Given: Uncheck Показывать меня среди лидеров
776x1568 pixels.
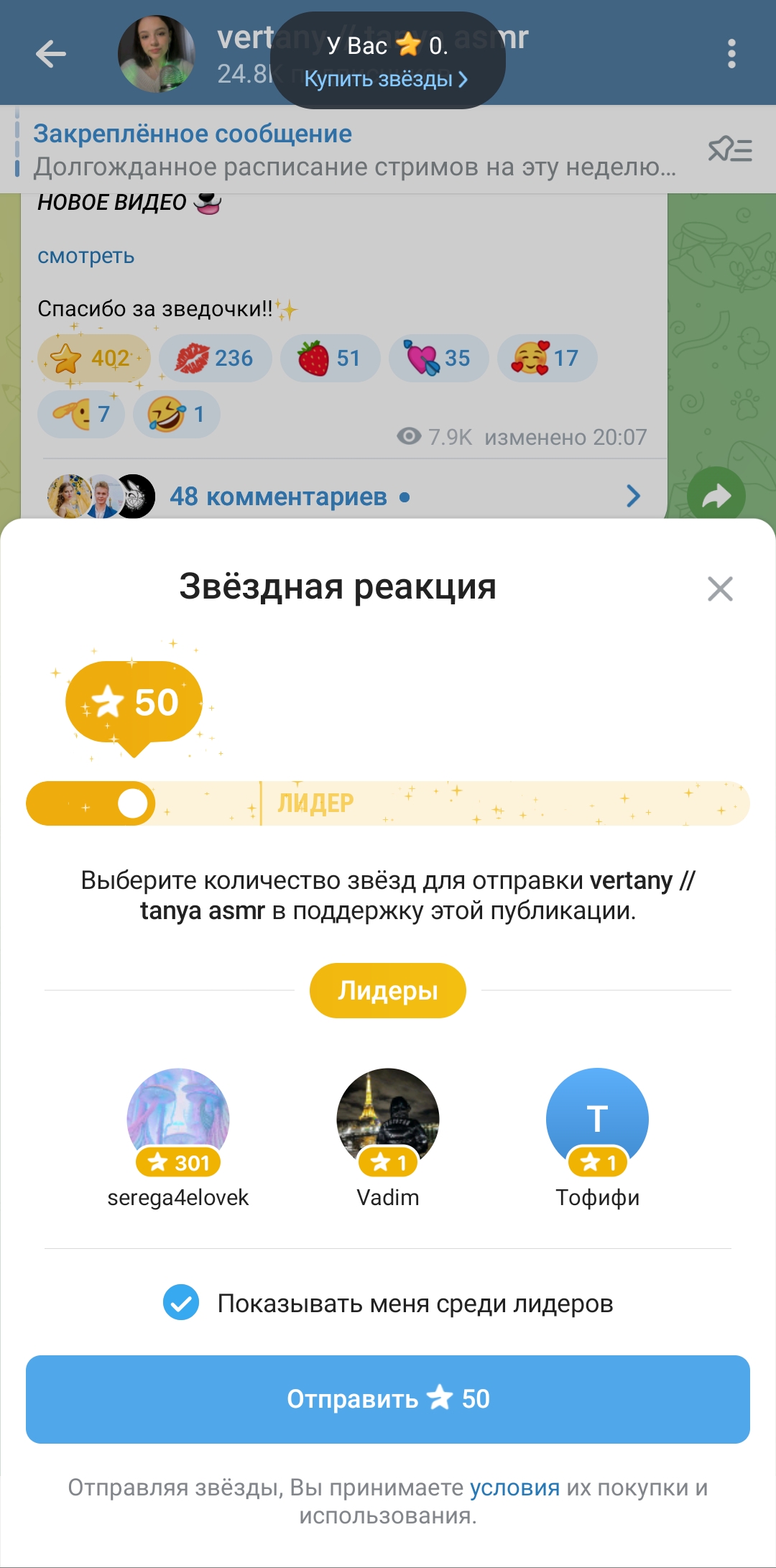Looking at the screenshot, I should click(x=181, y=1303).
